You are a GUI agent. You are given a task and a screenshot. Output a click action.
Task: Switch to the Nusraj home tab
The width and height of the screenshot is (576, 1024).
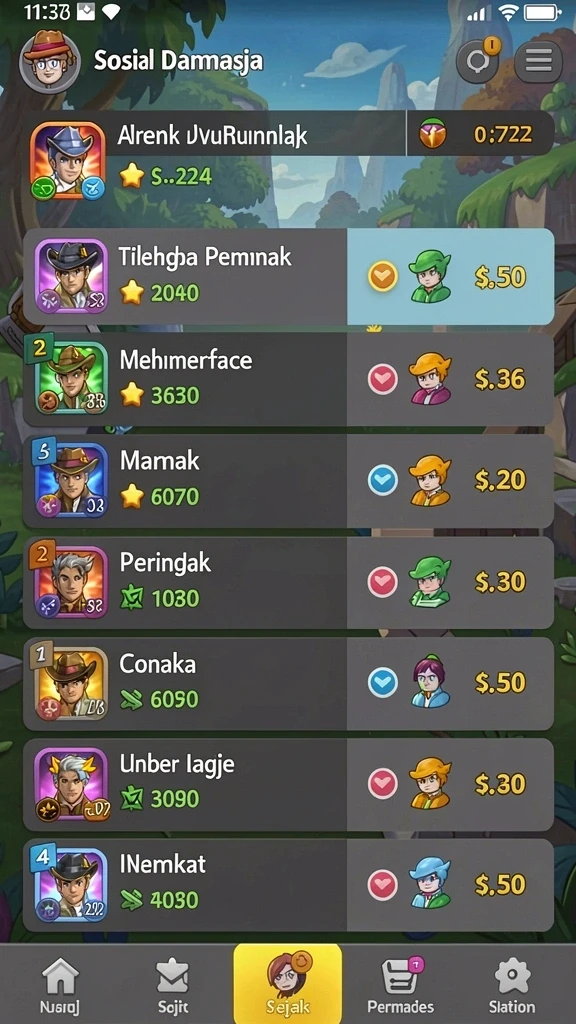pyautogui.click(x=59, y=985)
